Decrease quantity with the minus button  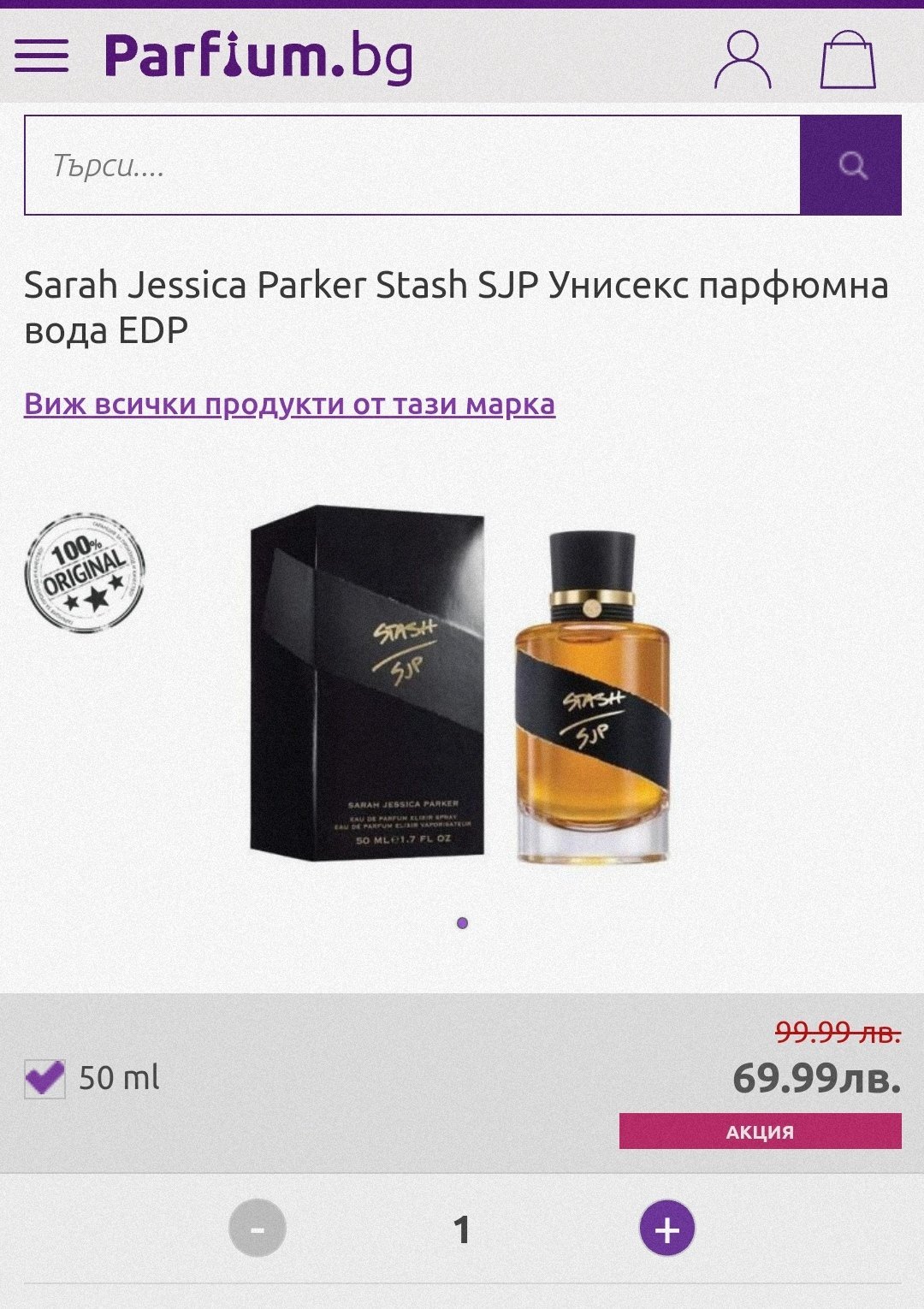point(258,1229)
